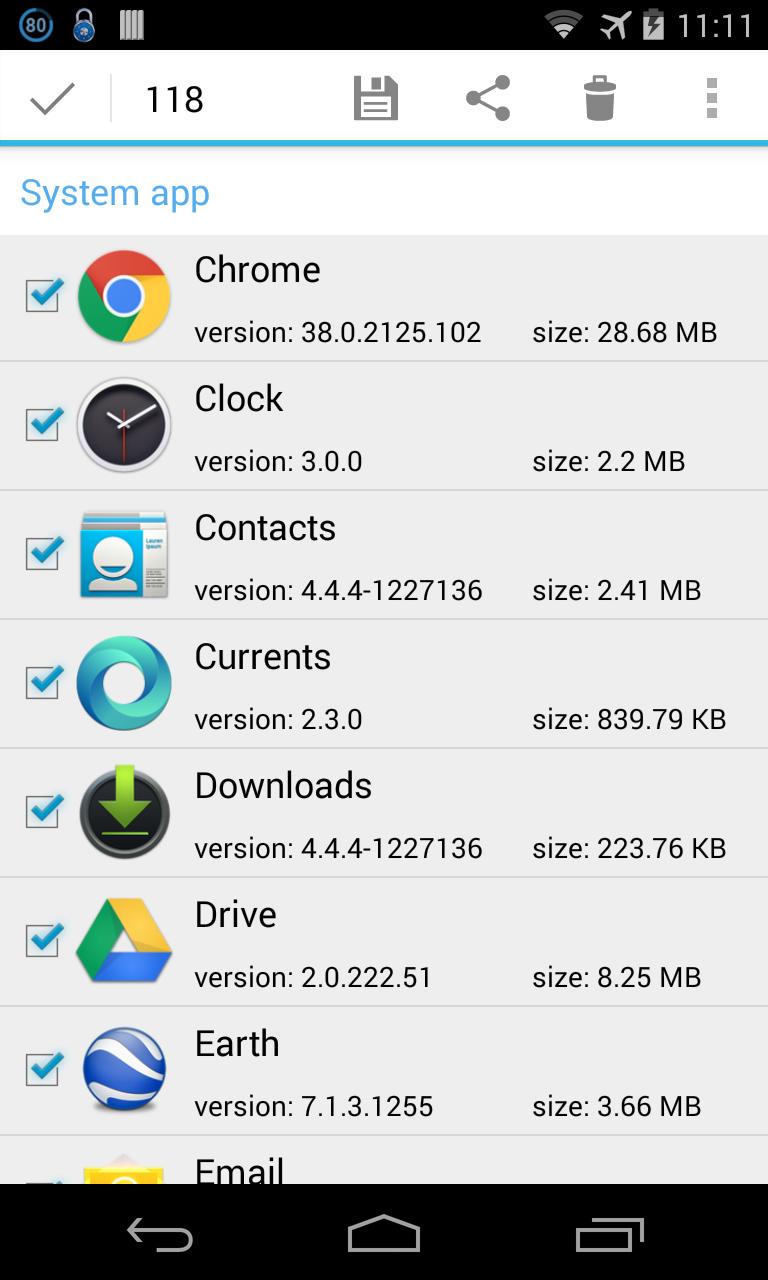Tap the System app section header
The image size is (768, 1280).
coord(115,192)
